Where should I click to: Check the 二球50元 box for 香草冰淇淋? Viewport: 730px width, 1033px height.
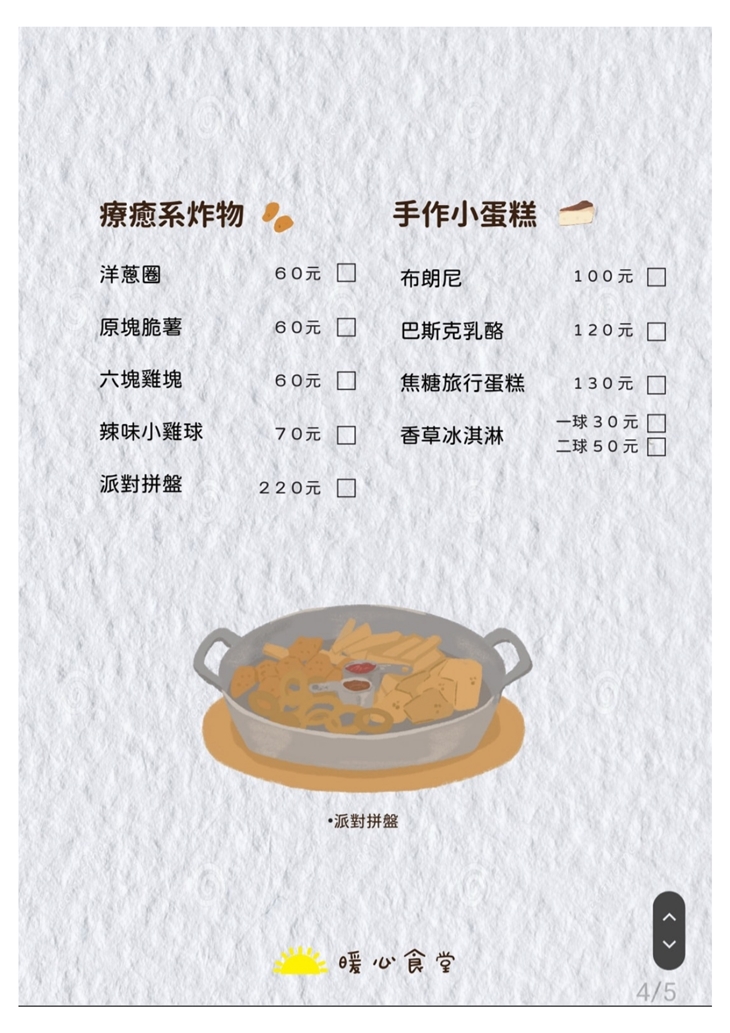pyautogui.click(x=655, y=445)
